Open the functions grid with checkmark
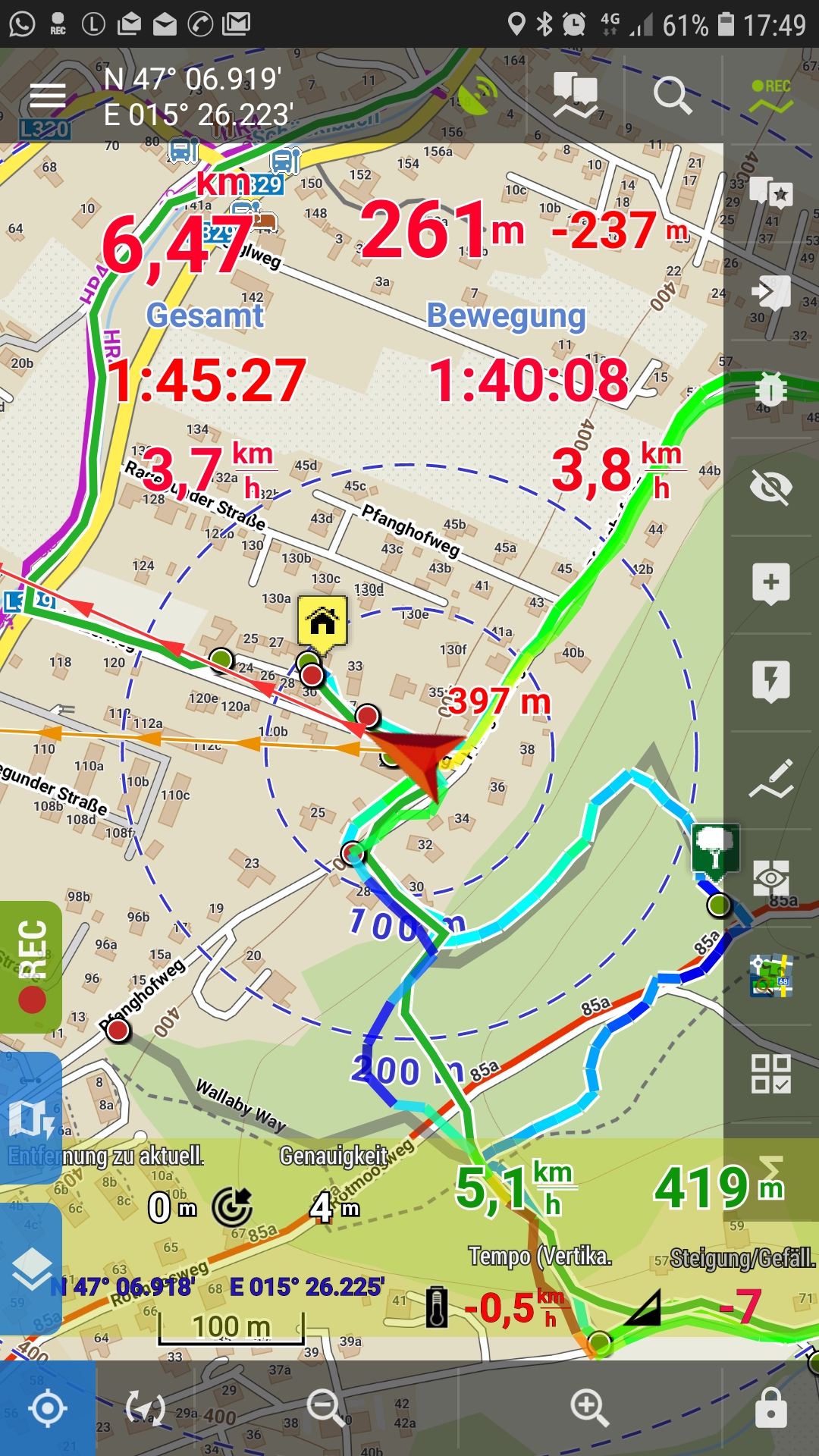 coord(771,1073)
